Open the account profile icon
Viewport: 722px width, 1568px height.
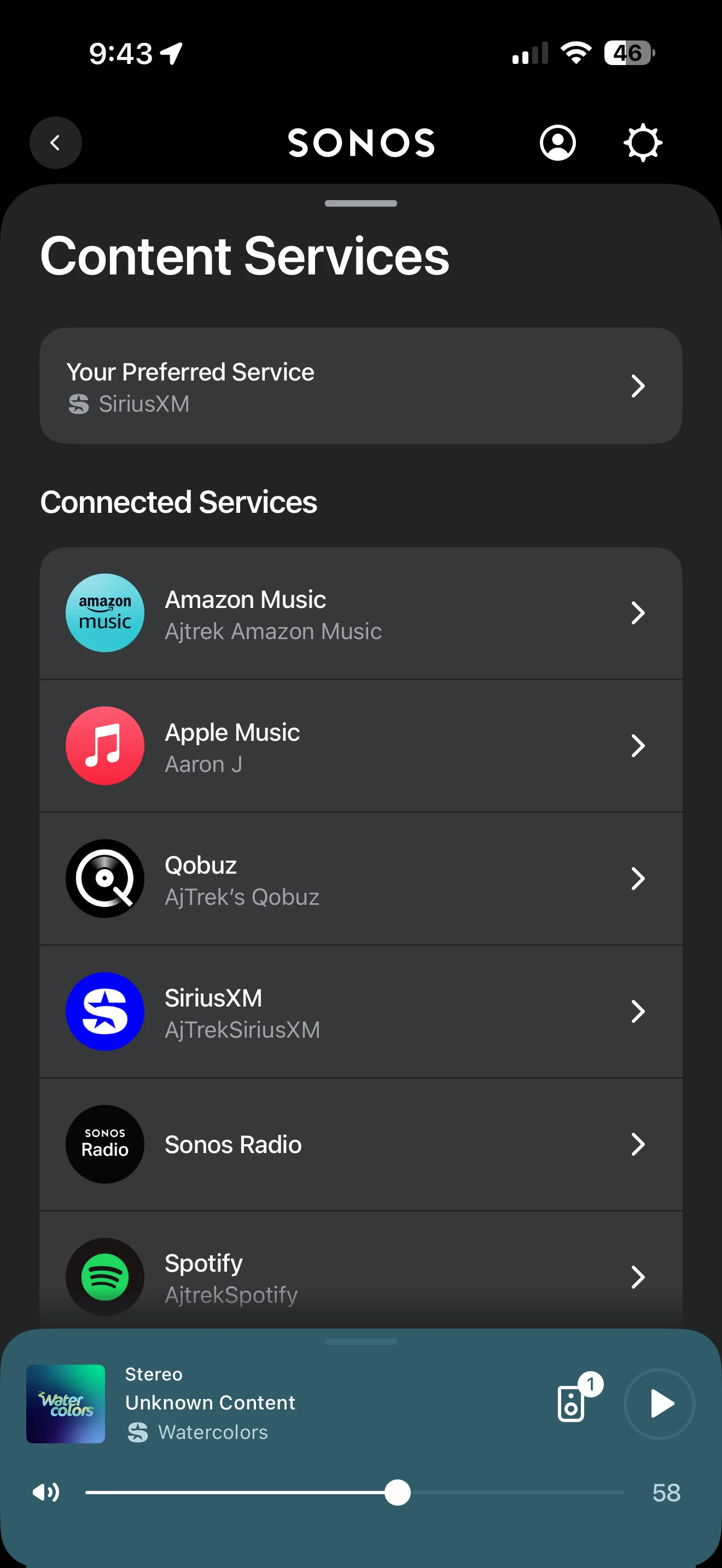[557, 143]
